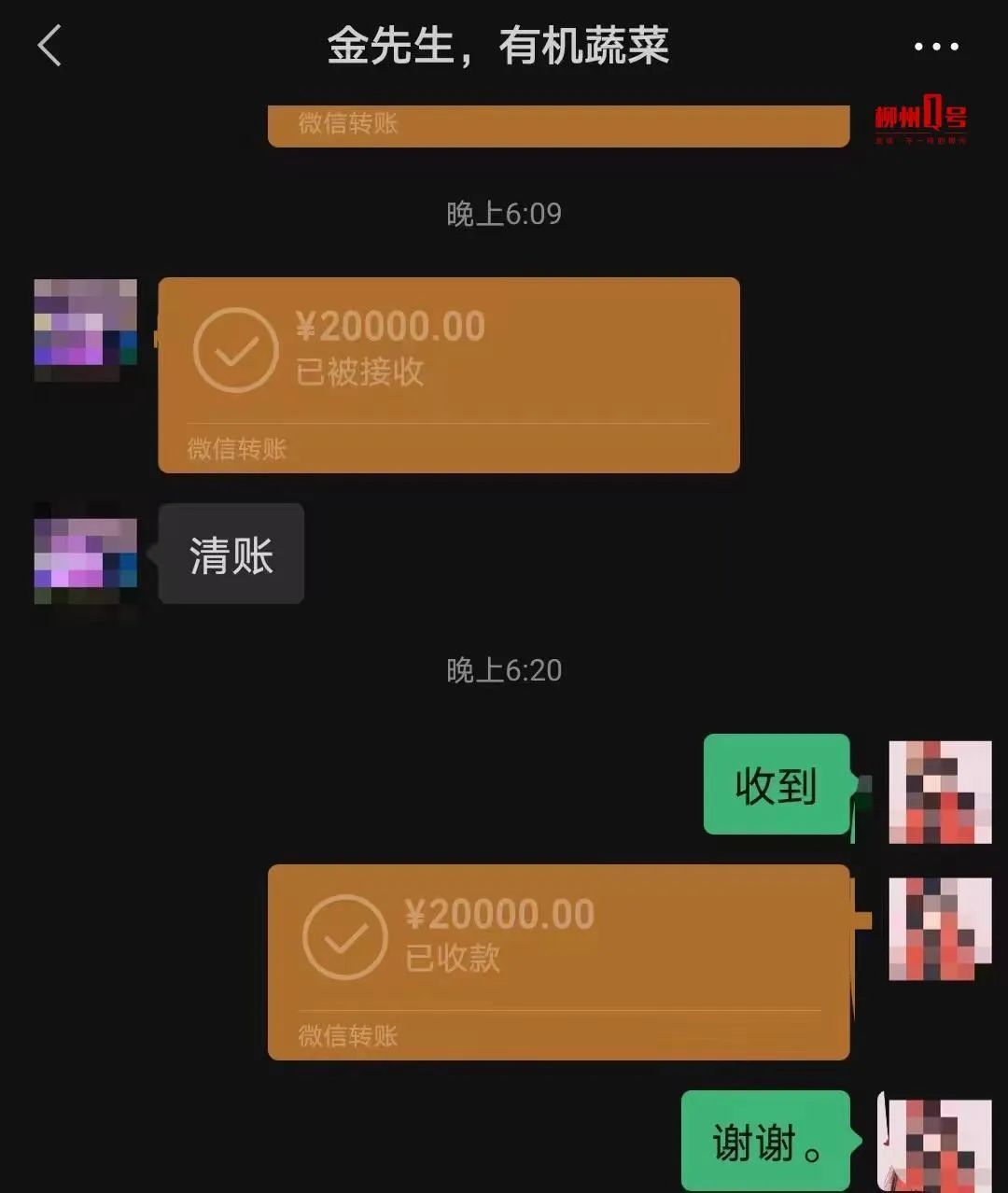This screenshot has height=1193, width=1008.
Task: View own avatar next to 收到 message
Action: pos(939,792)
